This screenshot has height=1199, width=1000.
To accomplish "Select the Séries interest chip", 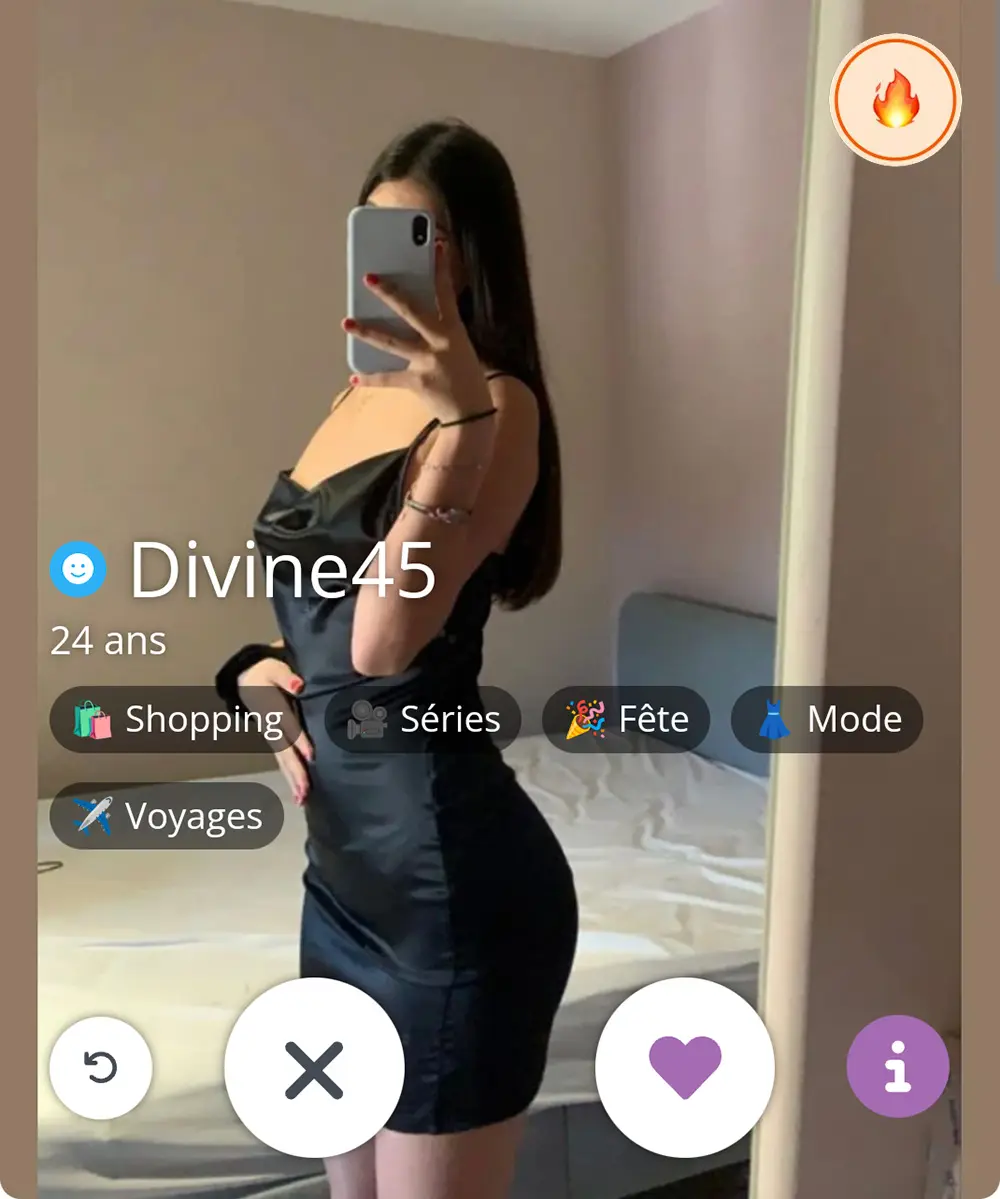I will tap(423, 719).
